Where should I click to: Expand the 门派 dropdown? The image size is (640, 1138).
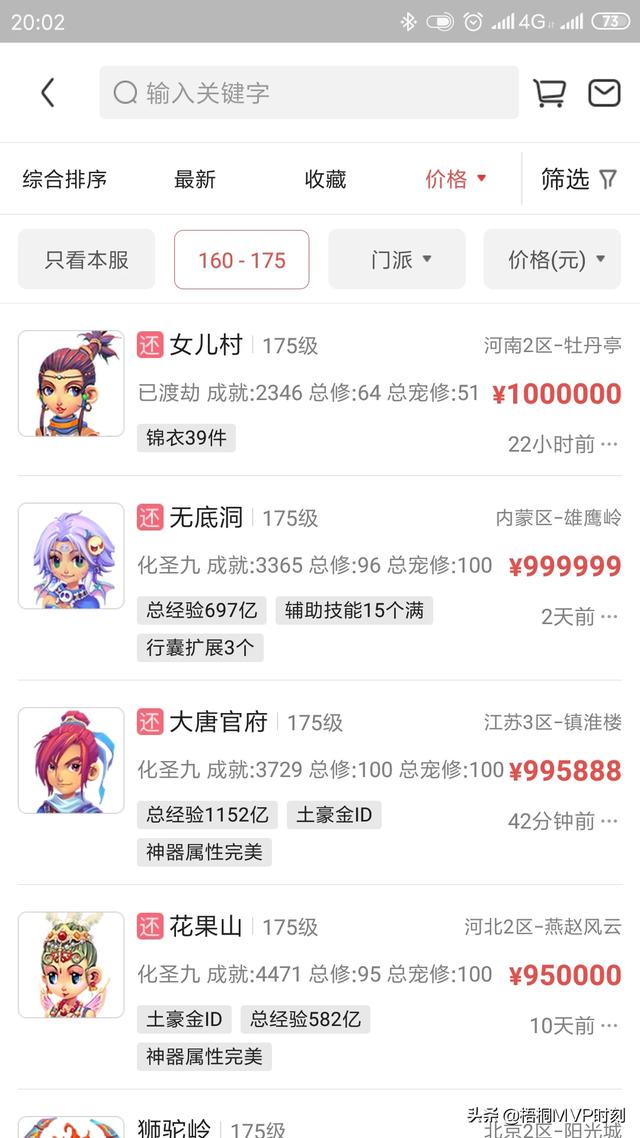(397, 260)
